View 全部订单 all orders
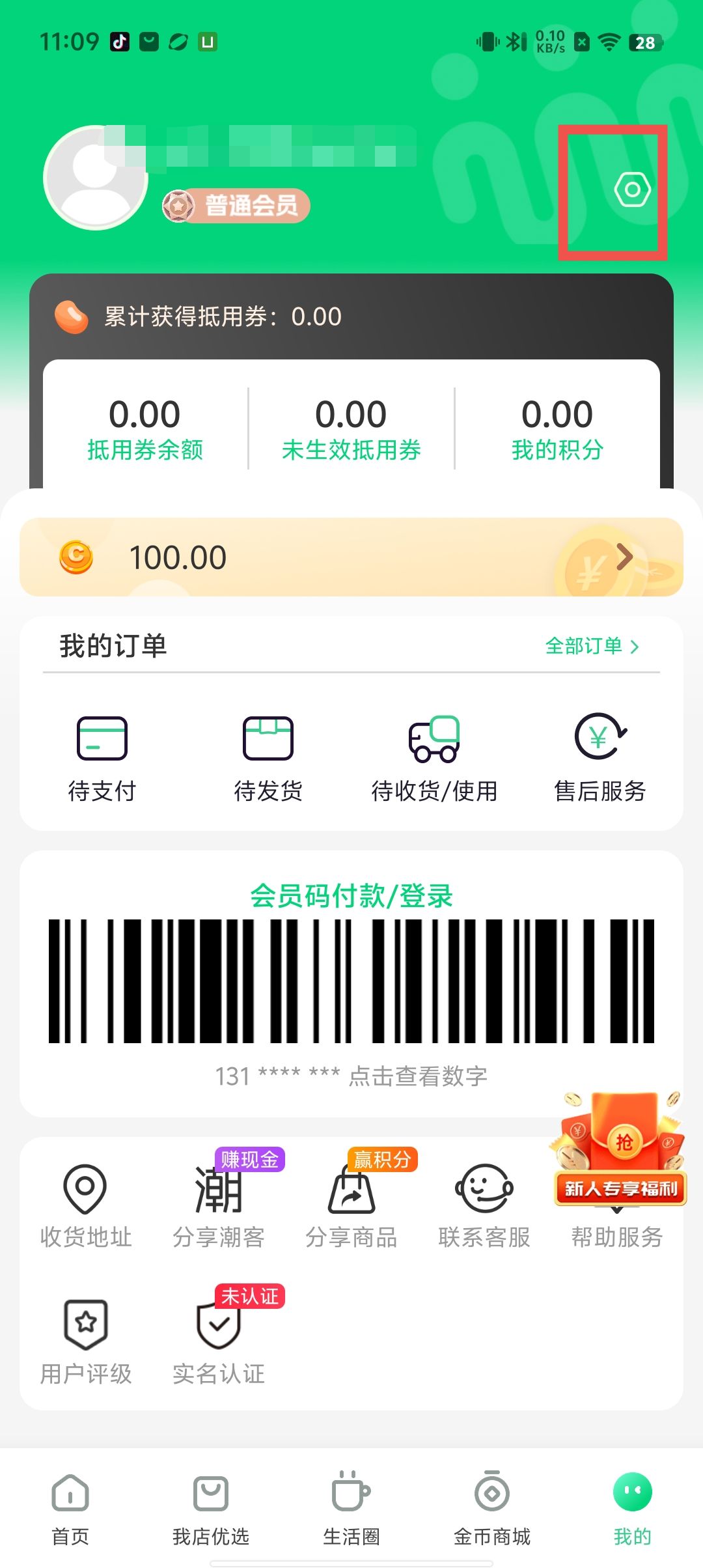 (x=592, y=646)
